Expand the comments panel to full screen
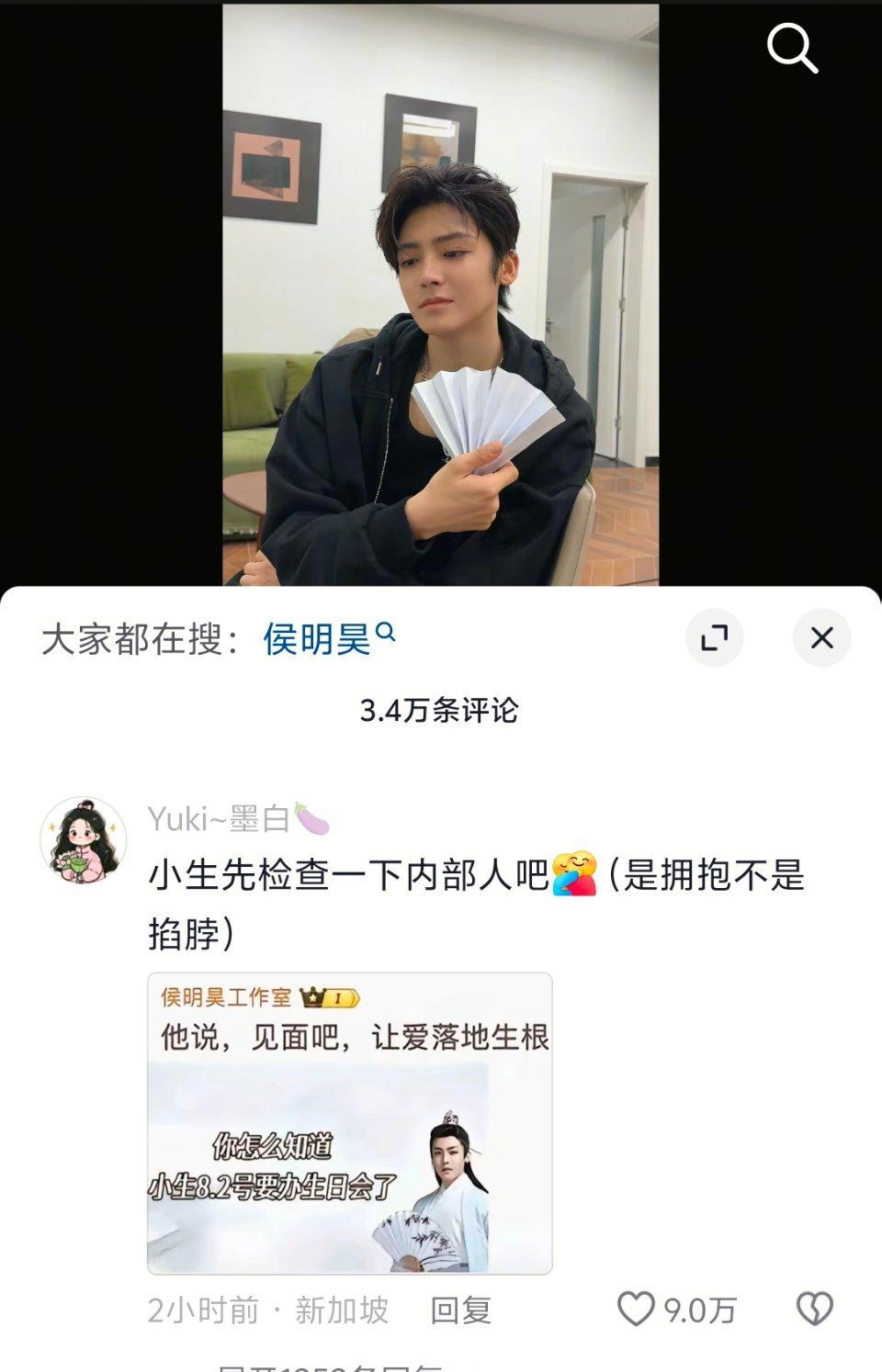Screen dimensions: 882x1372 (x=714, y=637)
